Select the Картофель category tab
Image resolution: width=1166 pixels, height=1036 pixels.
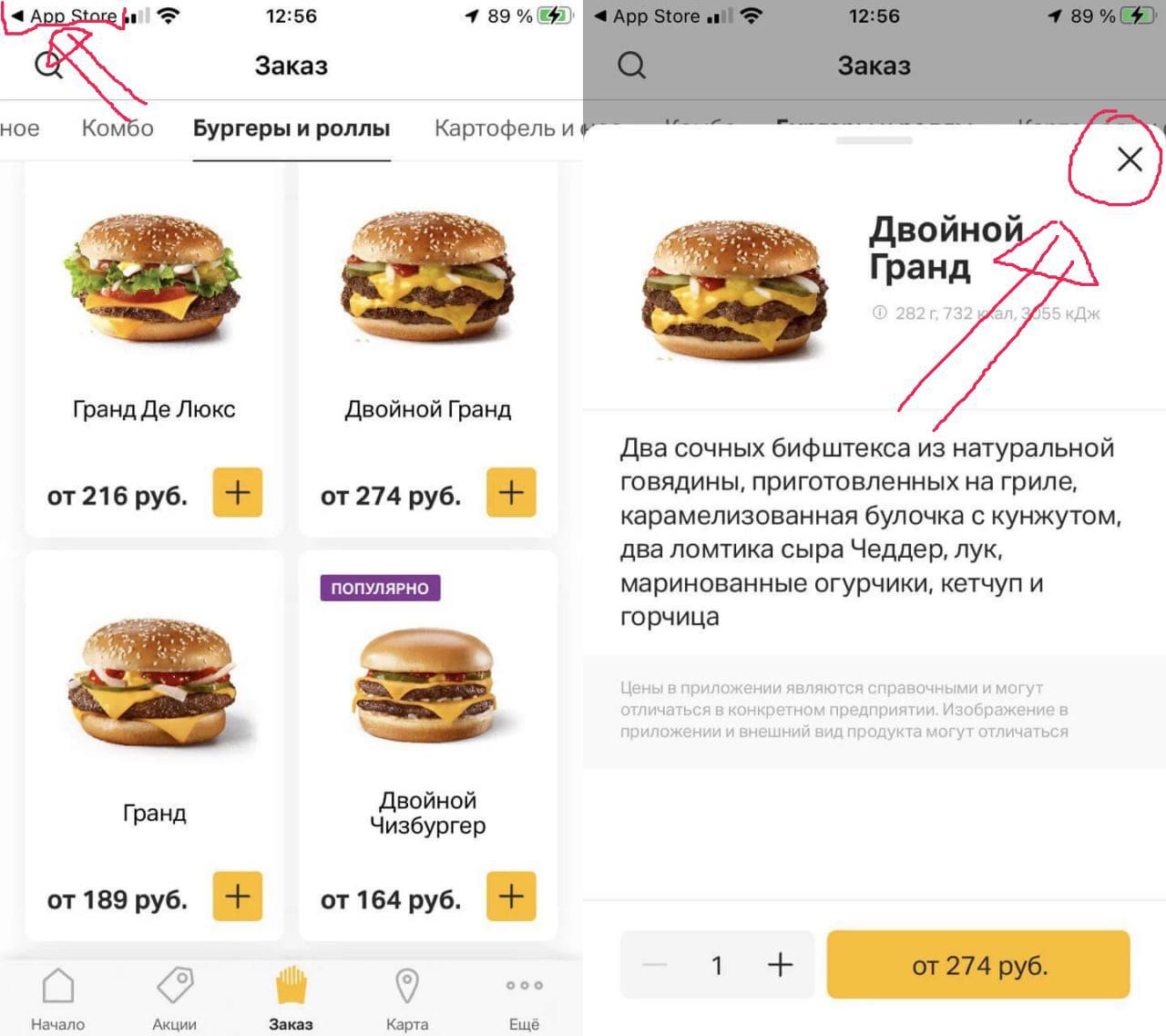(x=506, y=128)
